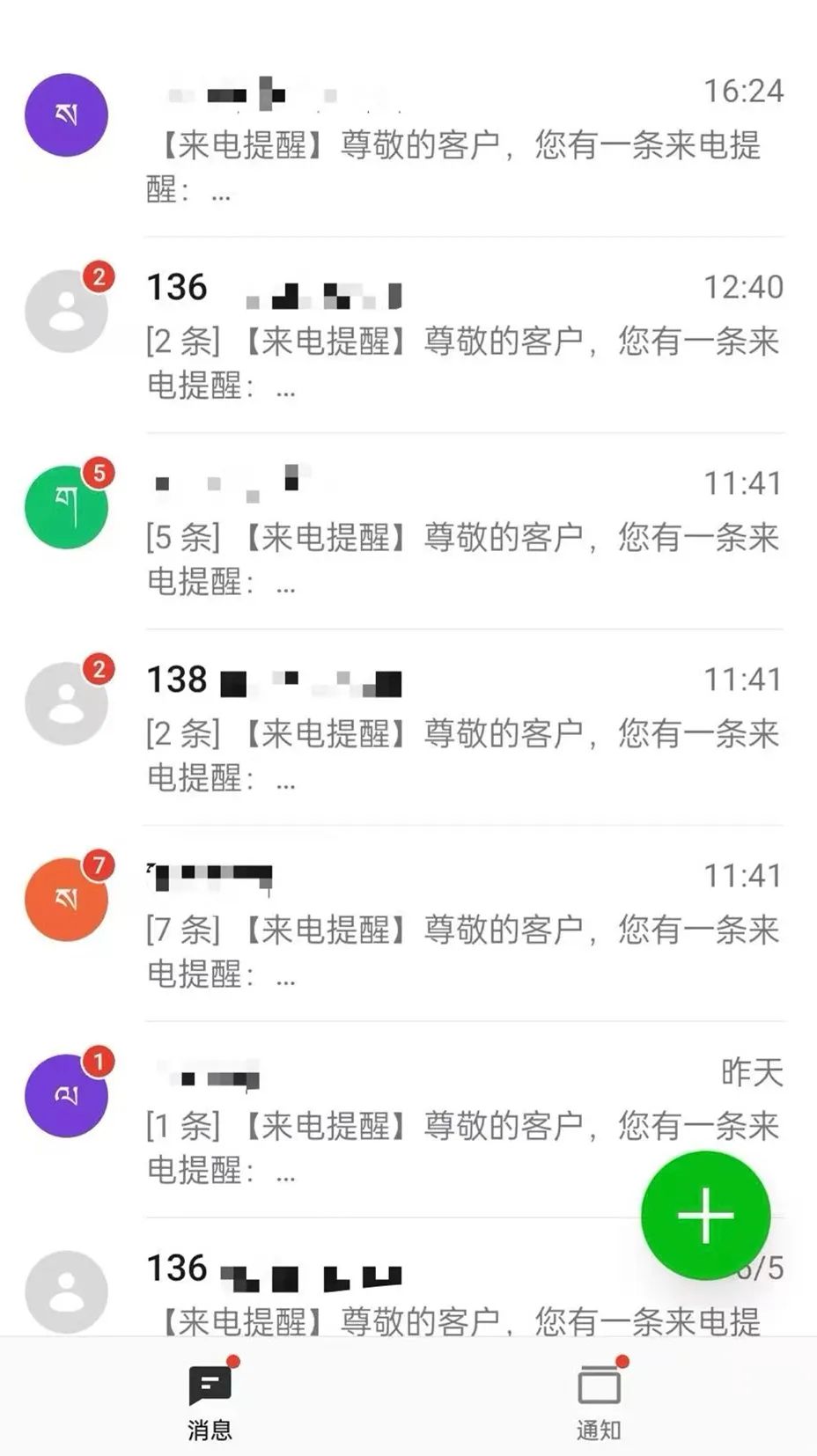Open the thread with 5 unread messages
This screenshot has height=1456, width=817.
408,532
